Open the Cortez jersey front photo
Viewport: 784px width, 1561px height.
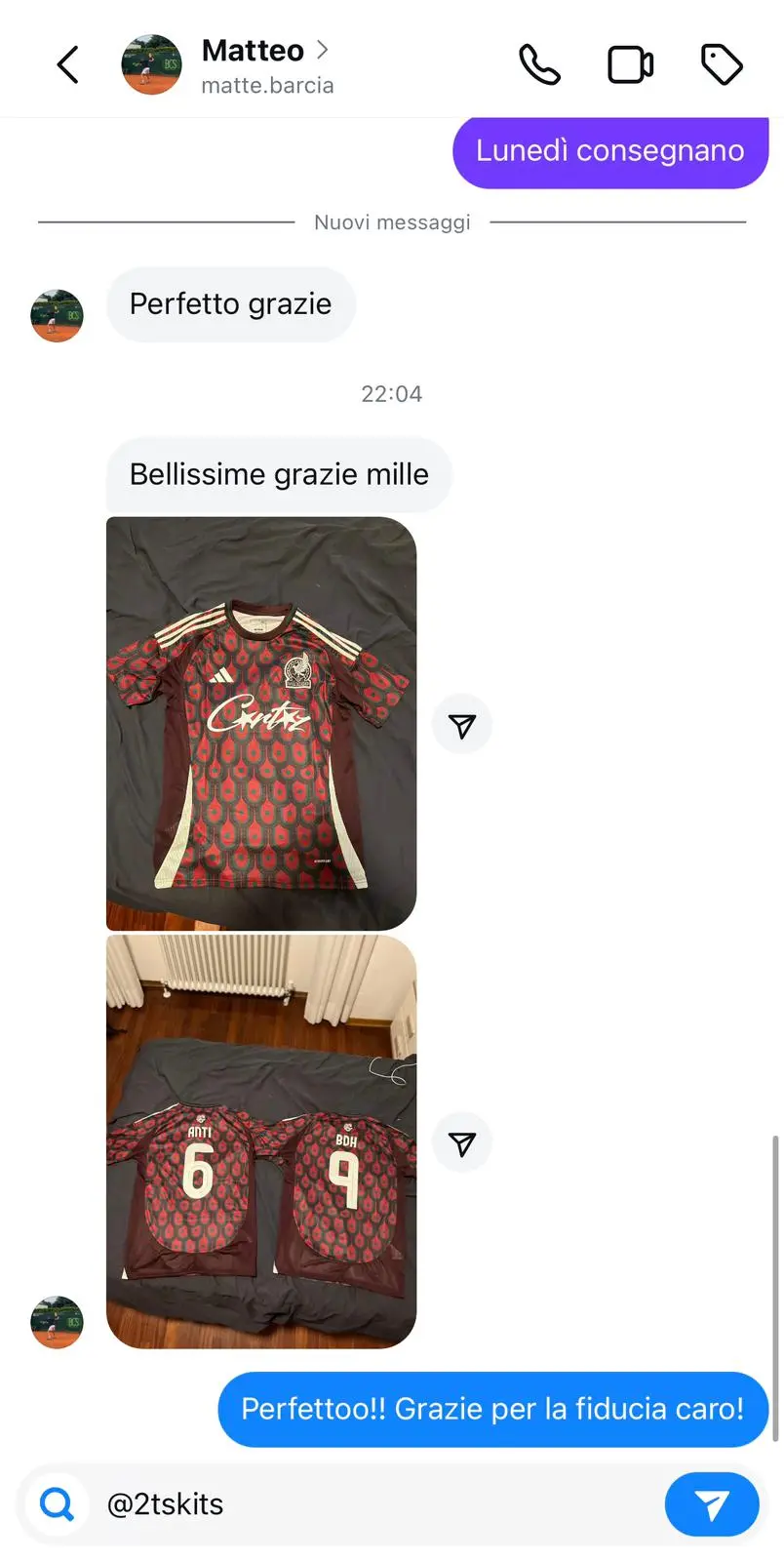[261, 723]
